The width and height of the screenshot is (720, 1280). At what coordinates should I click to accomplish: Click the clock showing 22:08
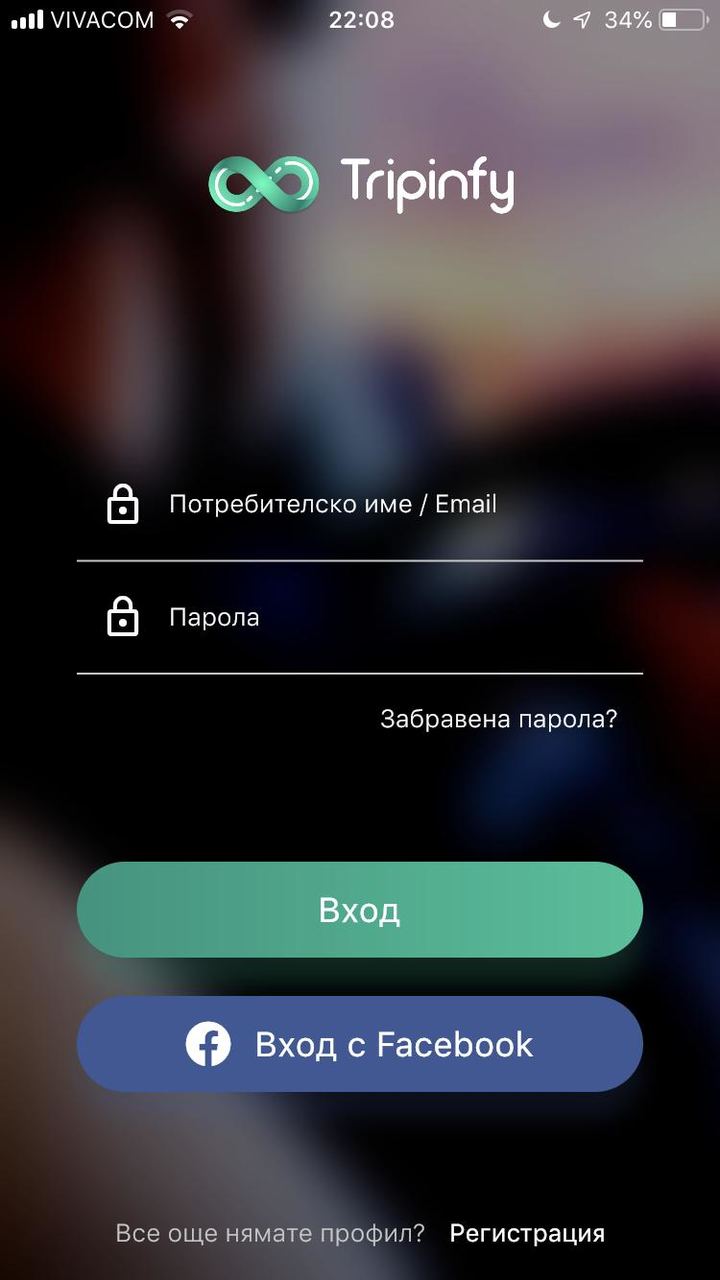[x=360, y=18]
